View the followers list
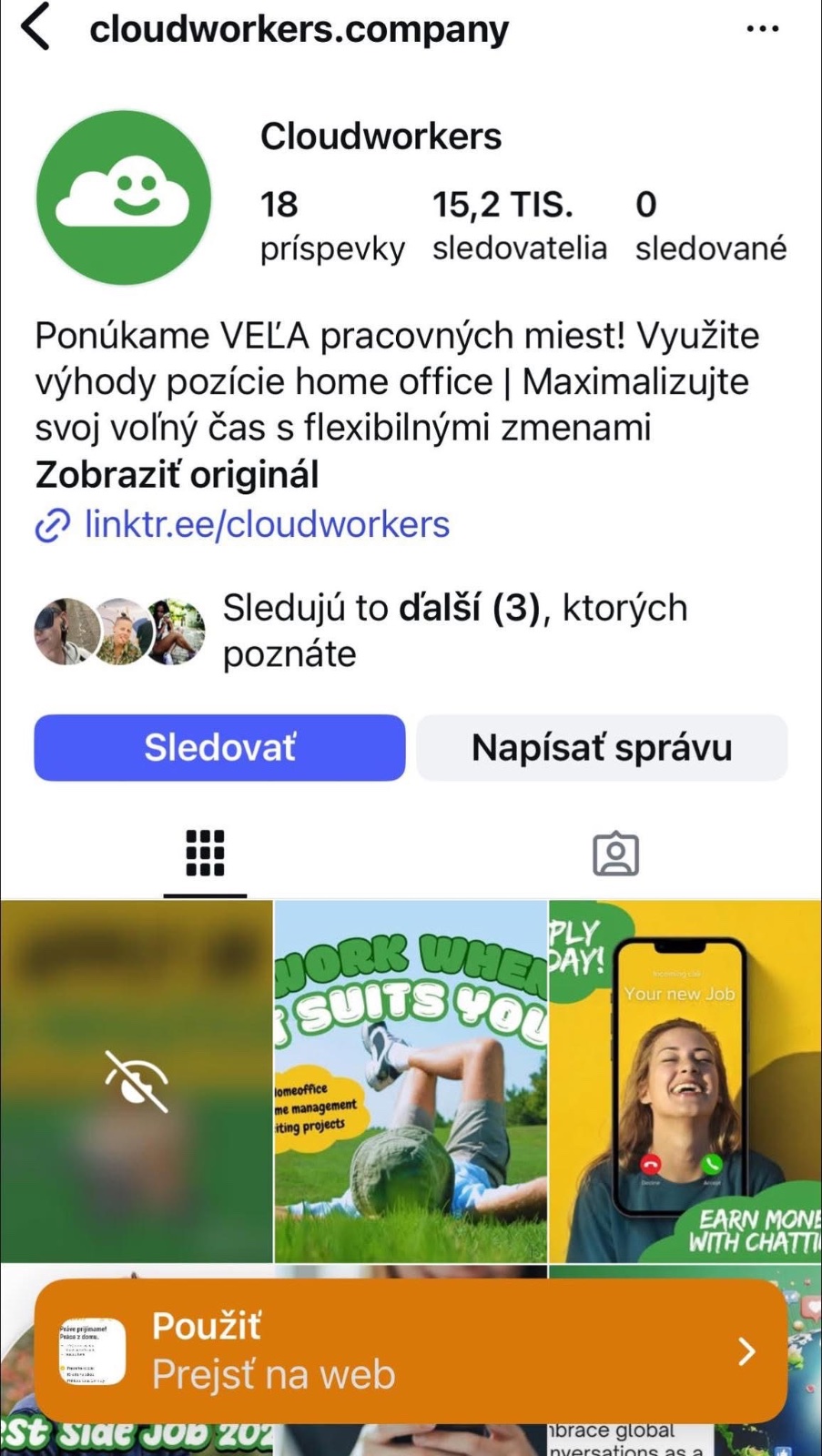This screenshot has height=1456, width=822. point(519,225)
